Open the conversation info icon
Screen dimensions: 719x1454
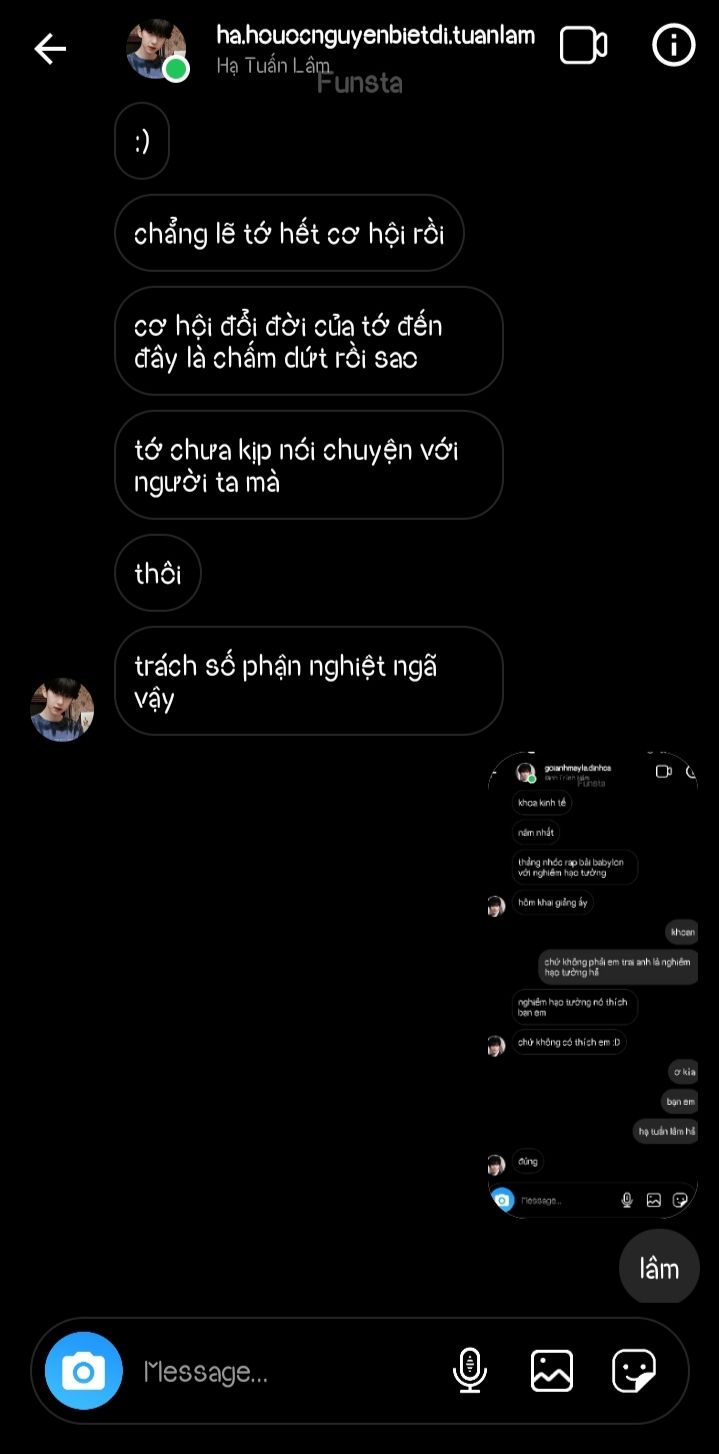click(673, 45)
